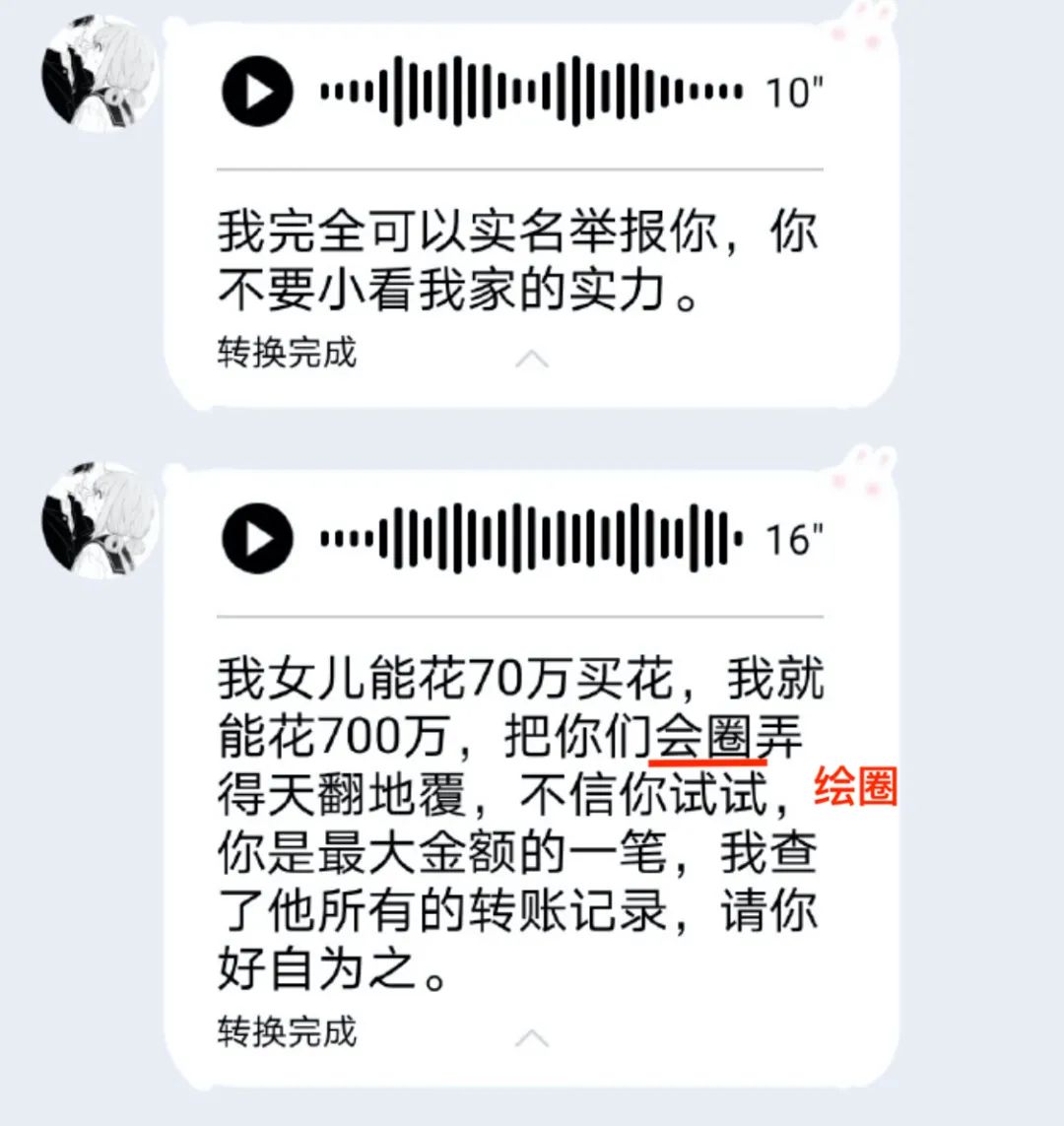Collapse the transcript under the 10-second voice message
The width and height of the screenshot is (1064, 1126).
(532, 358)
